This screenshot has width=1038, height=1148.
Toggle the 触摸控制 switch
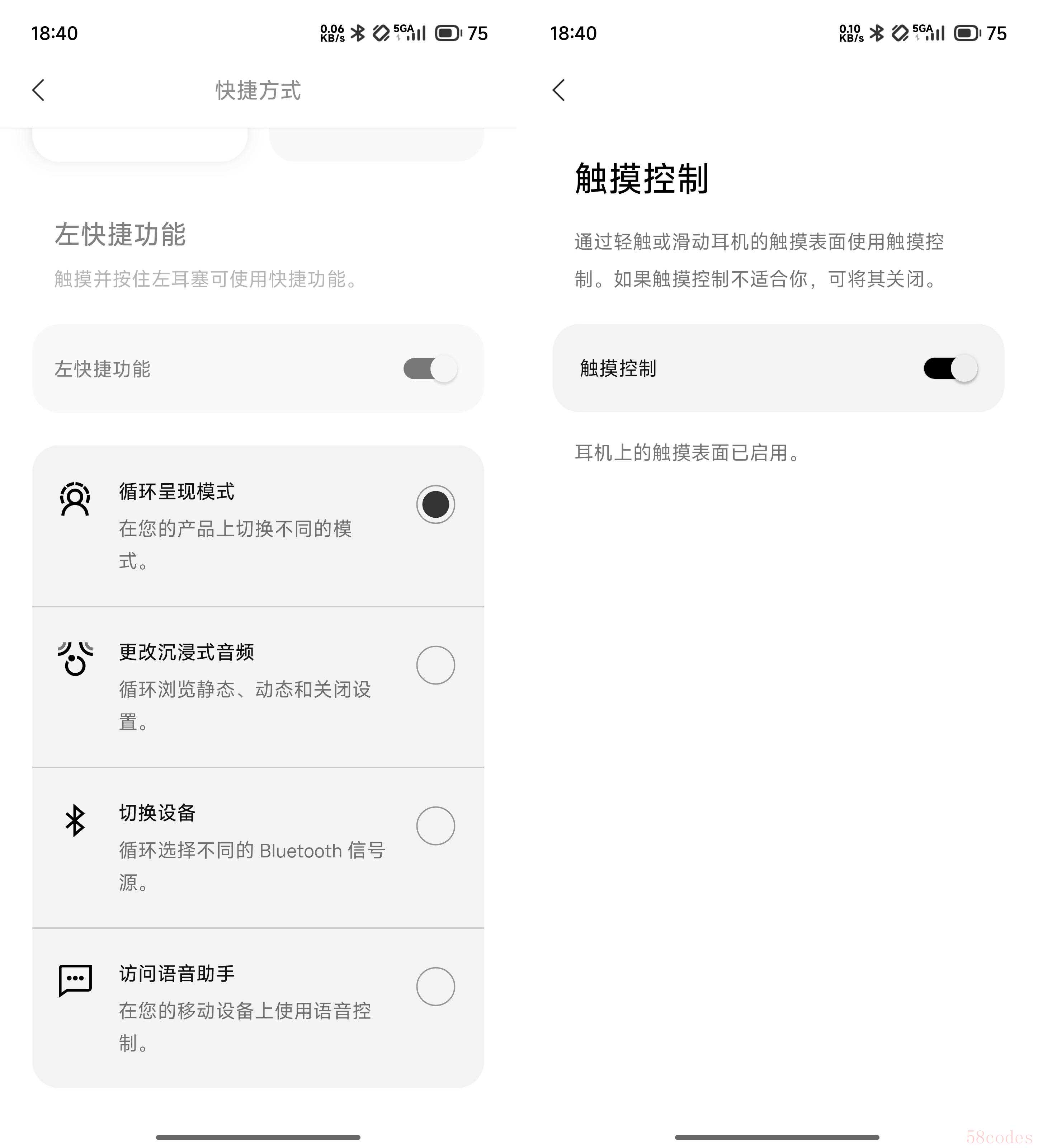pyautogui.click(x=950, y=368)
